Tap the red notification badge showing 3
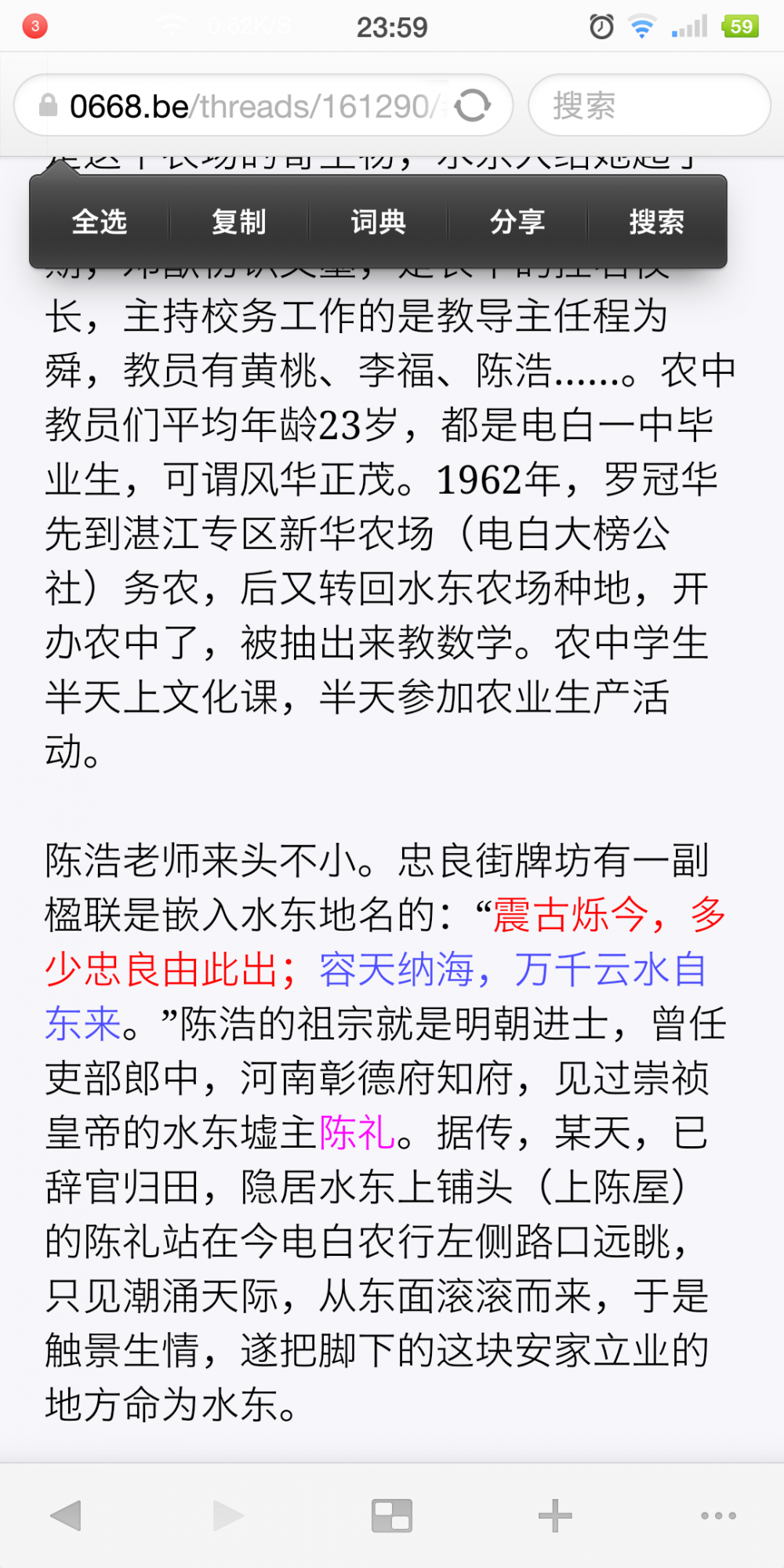This screenshot has height=1568, width=784. coord(34,26)
